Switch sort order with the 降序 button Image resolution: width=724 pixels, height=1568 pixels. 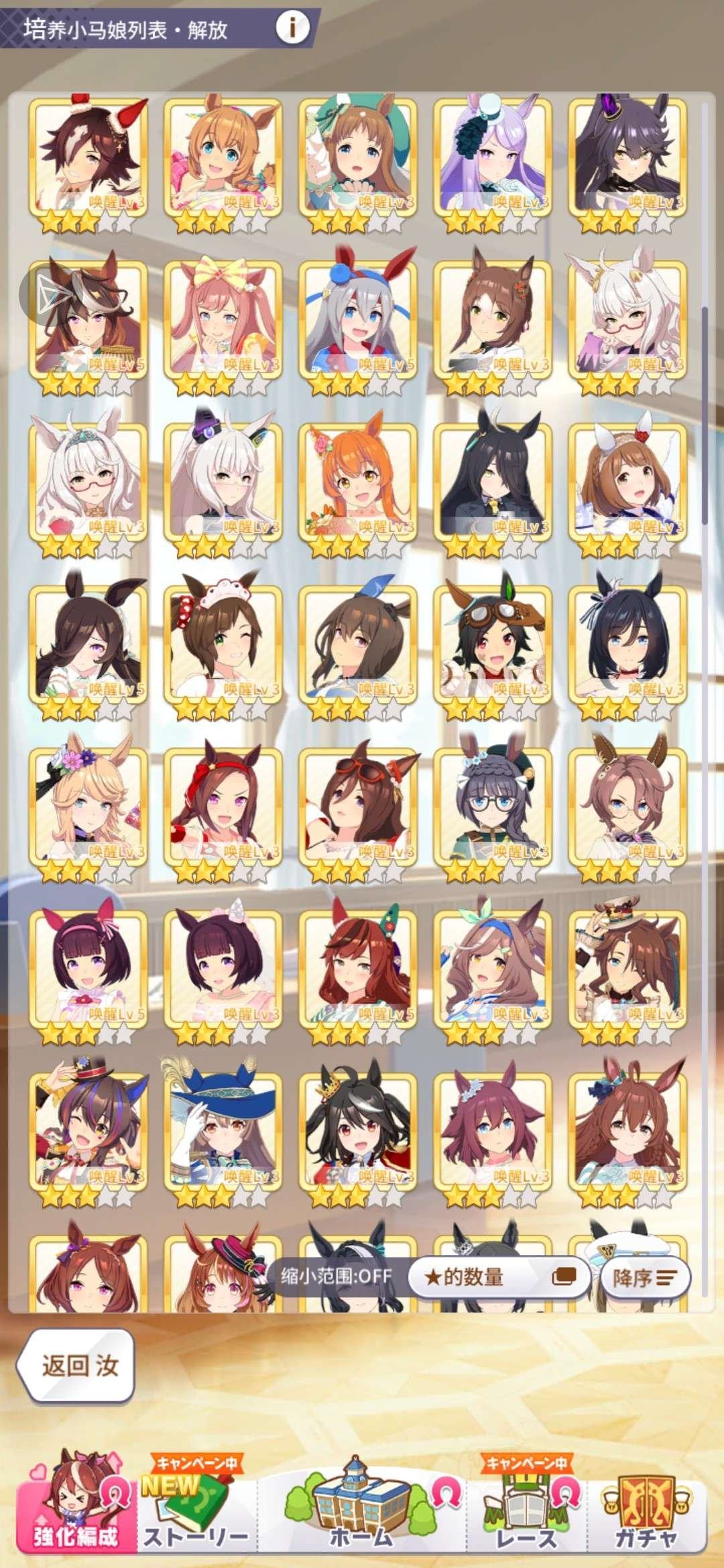[645, 1278]
